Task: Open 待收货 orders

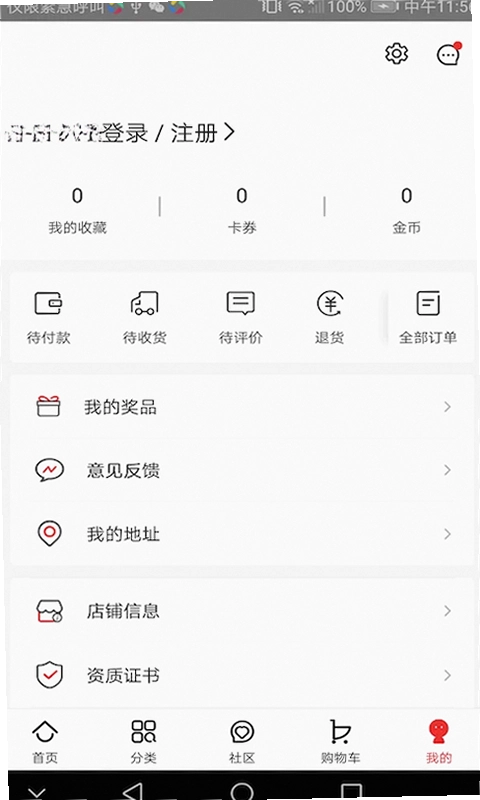Action: click(144, 317)
